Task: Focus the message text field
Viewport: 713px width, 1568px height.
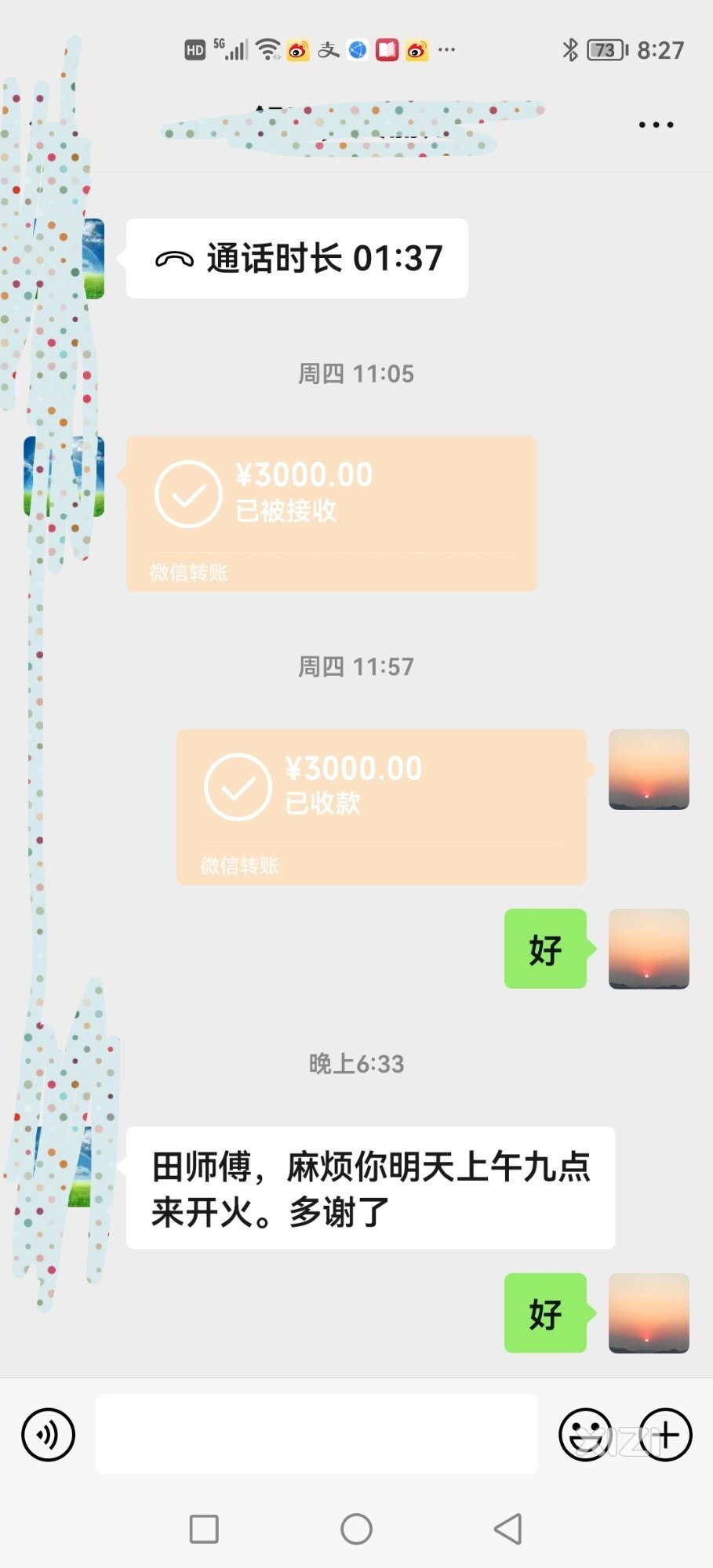Action: 316,1435
